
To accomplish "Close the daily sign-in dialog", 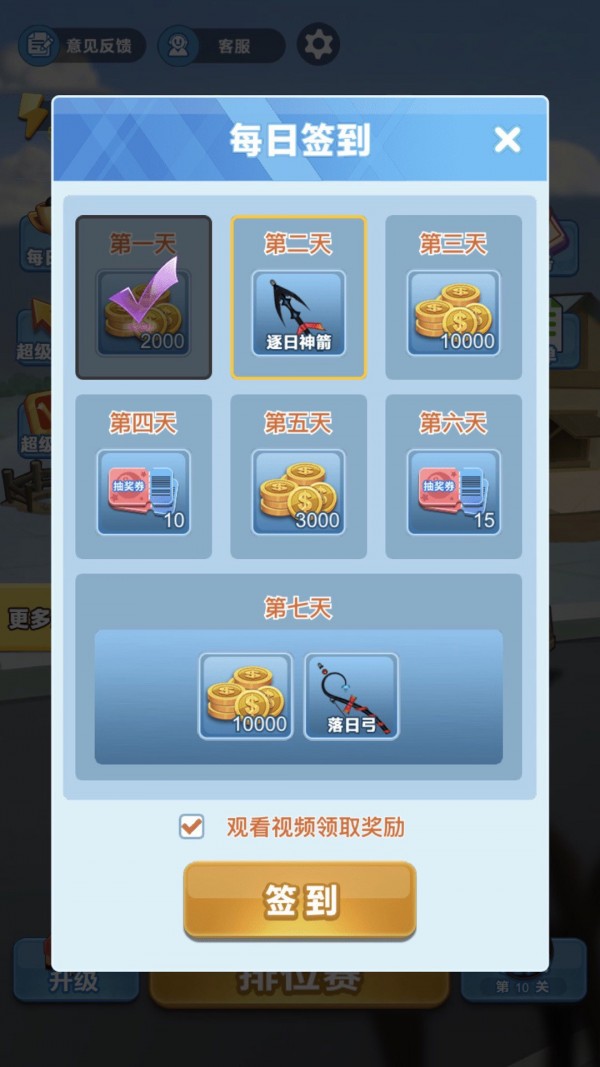I will click(508, 140).
